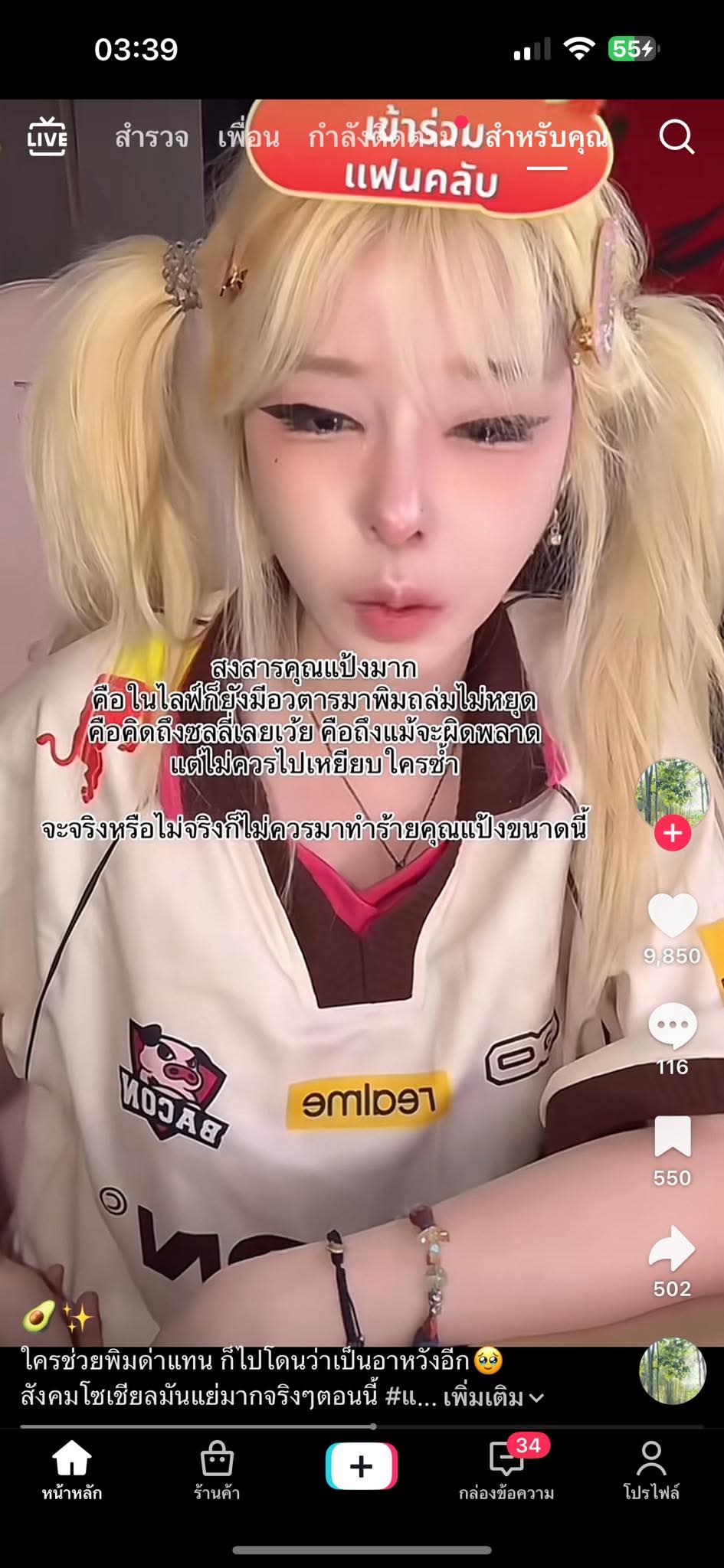
Task: Open the spinning sound disc
Action: [672, 1371]
